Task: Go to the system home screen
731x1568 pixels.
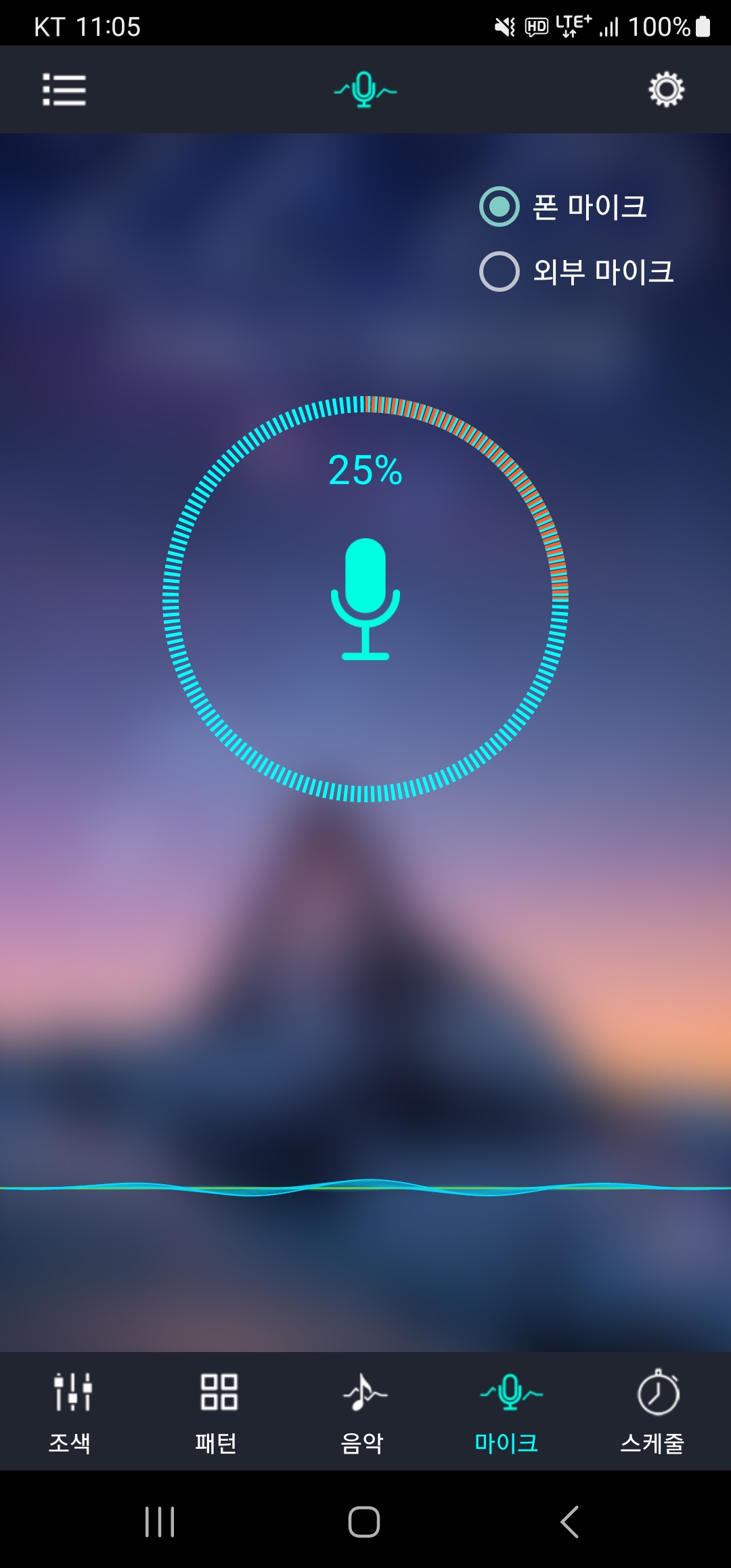Action: pyautogui.click(x=364, y=1522)
